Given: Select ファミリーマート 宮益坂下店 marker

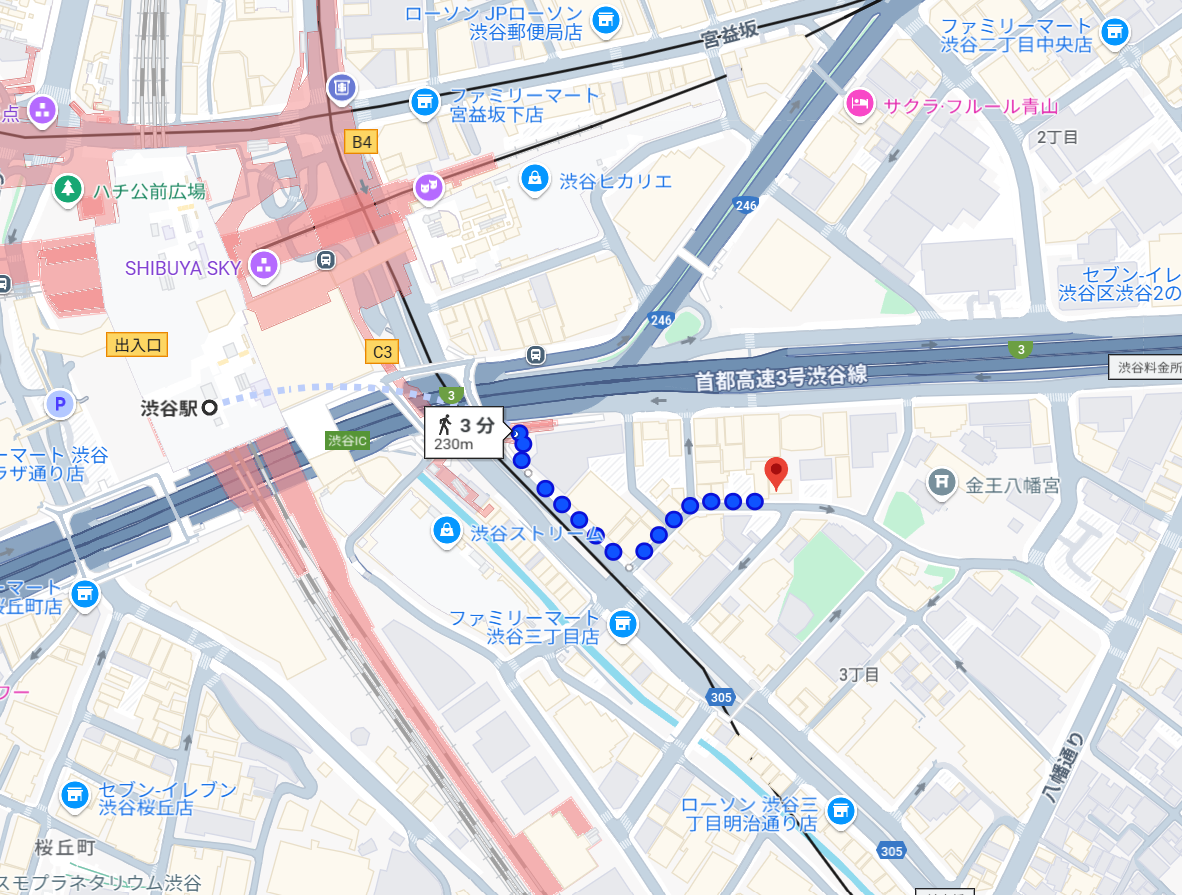Looking at the screenshot, I should pyautogui.click(x=425, y=102).
